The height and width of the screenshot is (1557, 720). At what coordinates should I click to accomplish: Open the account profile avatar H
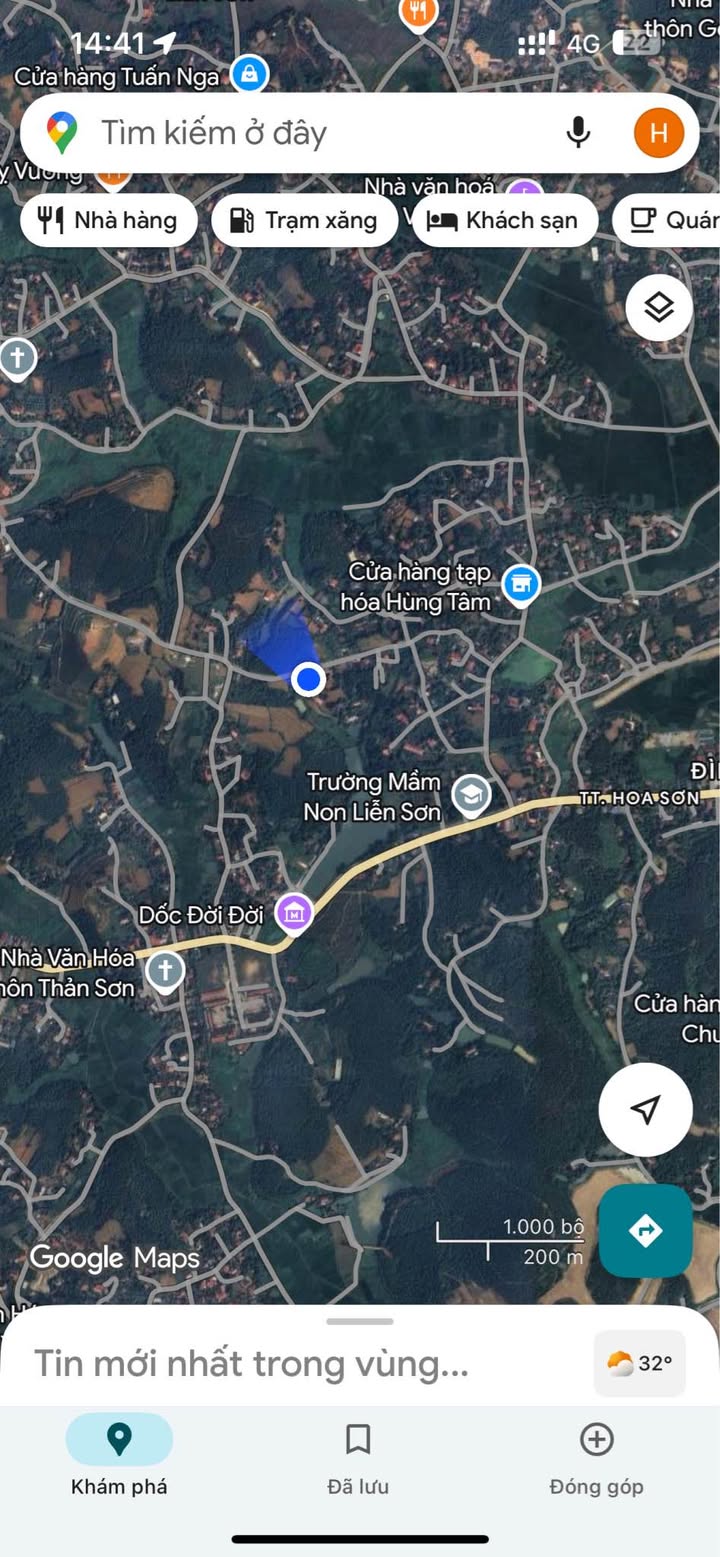coord(659,133)
